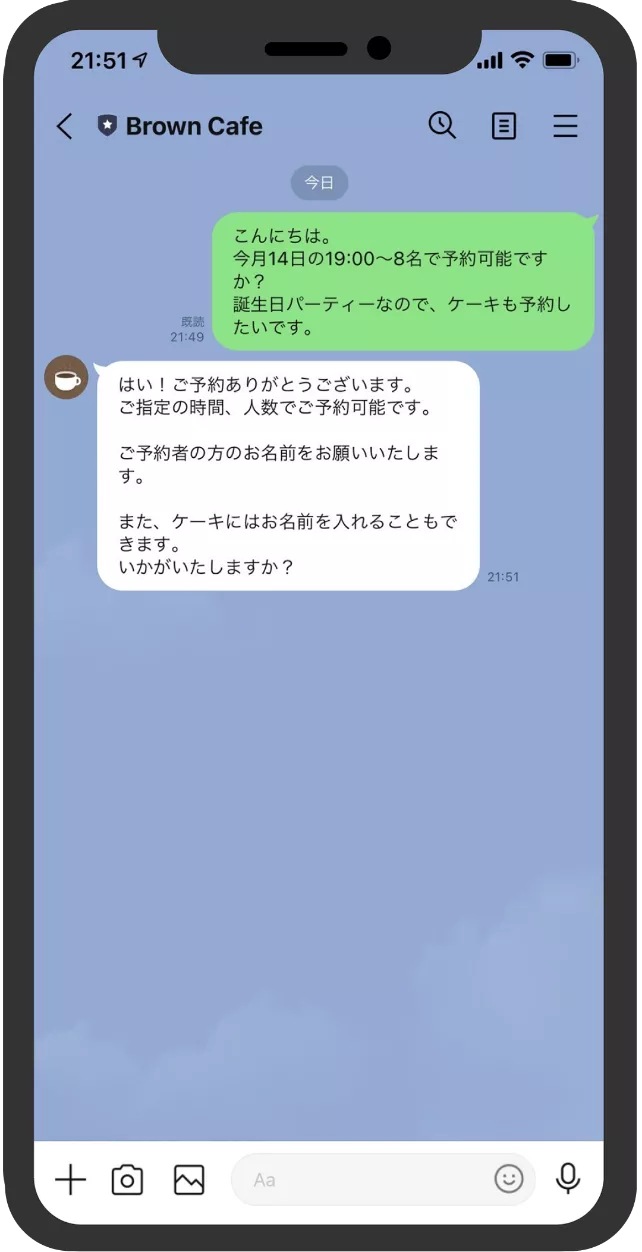Open the photo gallery picker
Screen dimensions: 642x1252
(189, 1180)
